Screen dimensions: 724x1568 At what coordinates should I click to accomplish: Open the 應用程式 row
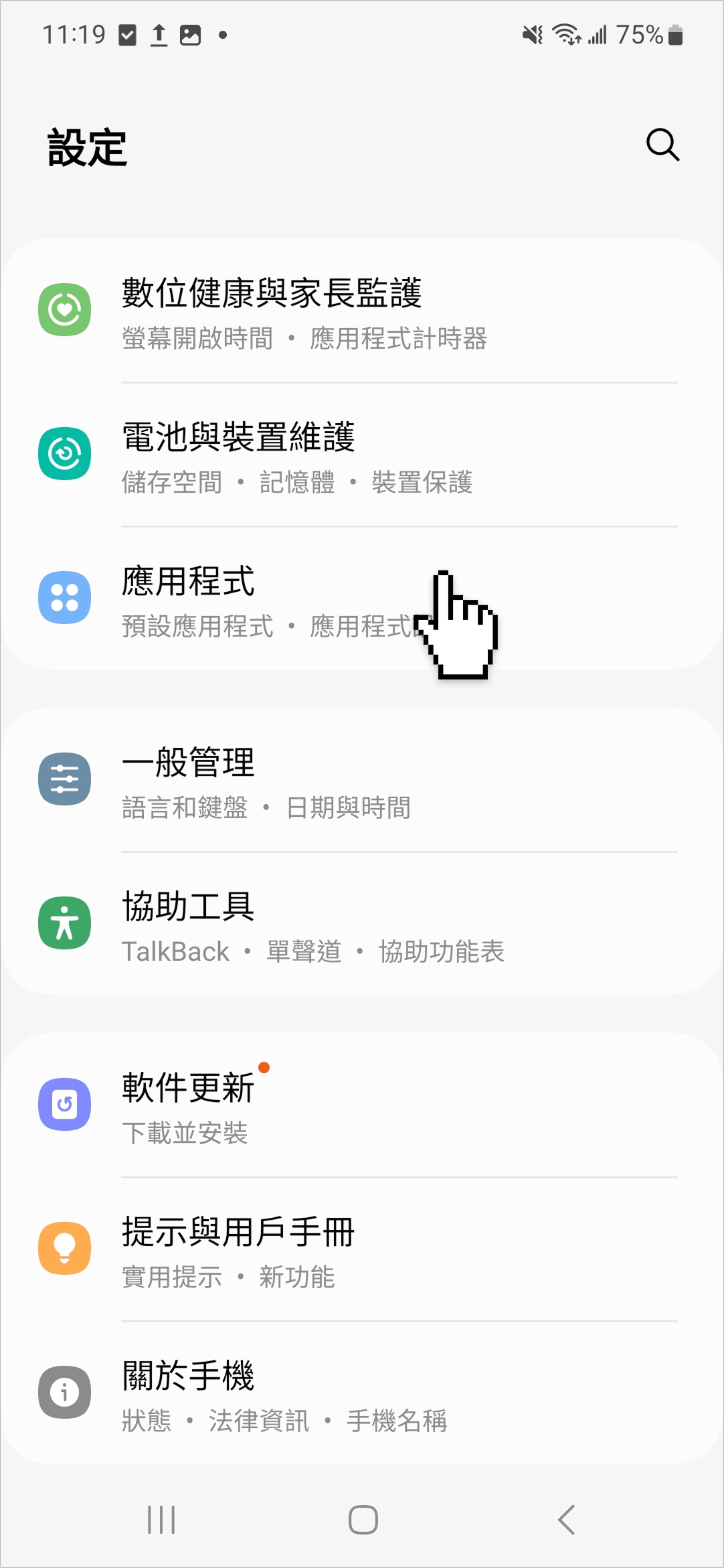[x=362, y=599]
